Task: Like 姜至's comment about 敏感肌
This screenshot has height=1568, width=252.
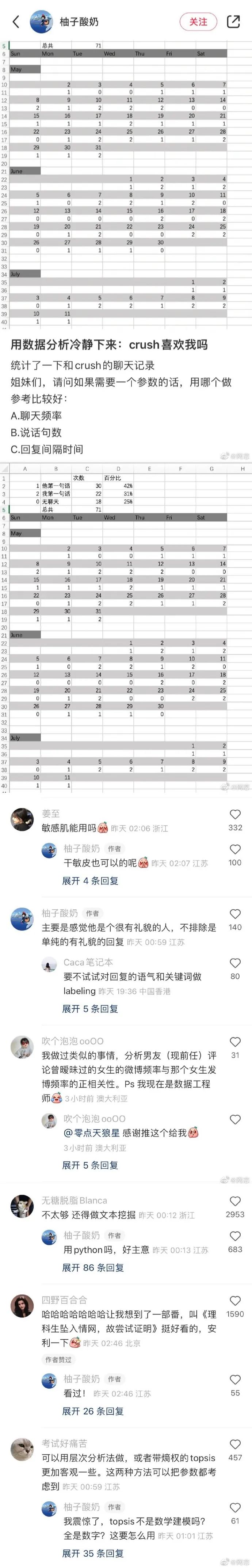Action: [235, 815]
